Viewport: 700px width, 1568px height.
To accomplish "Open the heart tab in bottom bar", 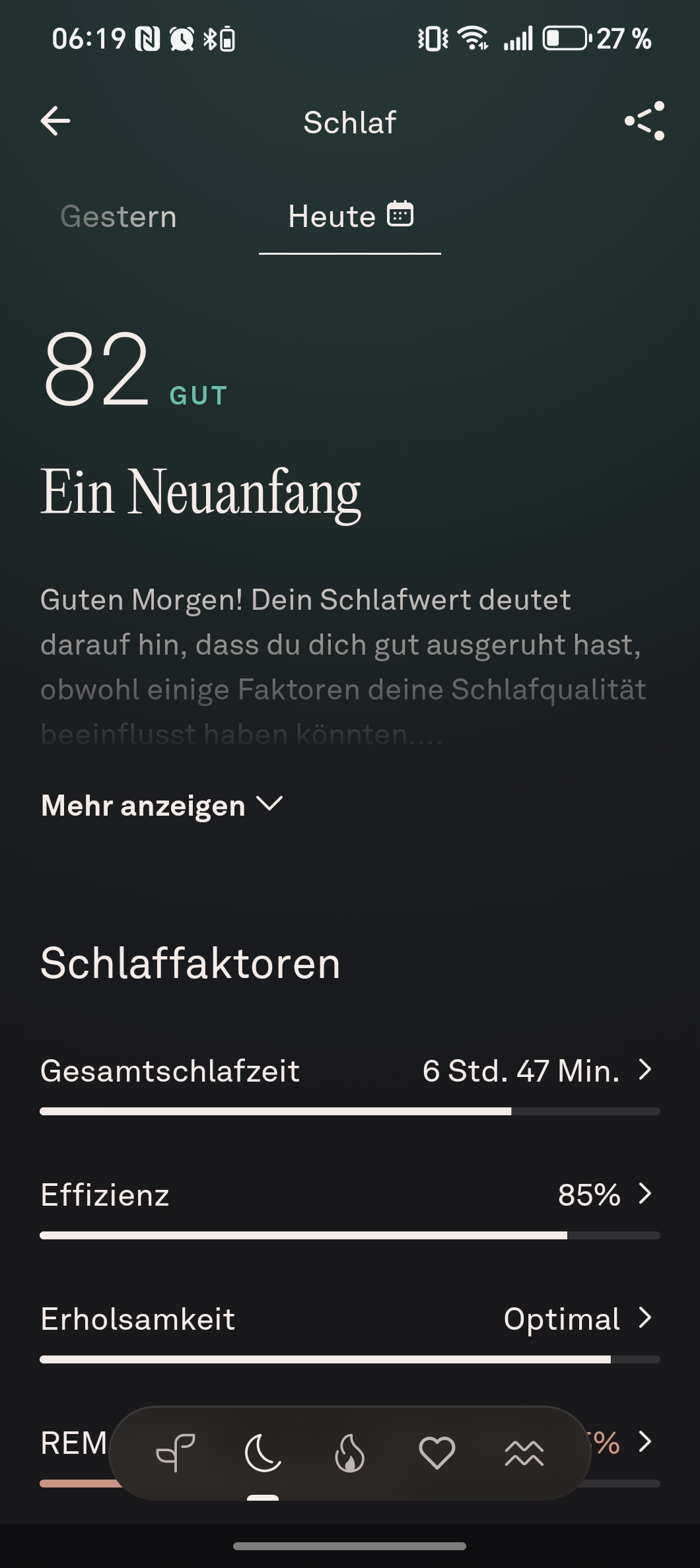I will tap(437, 1453).
